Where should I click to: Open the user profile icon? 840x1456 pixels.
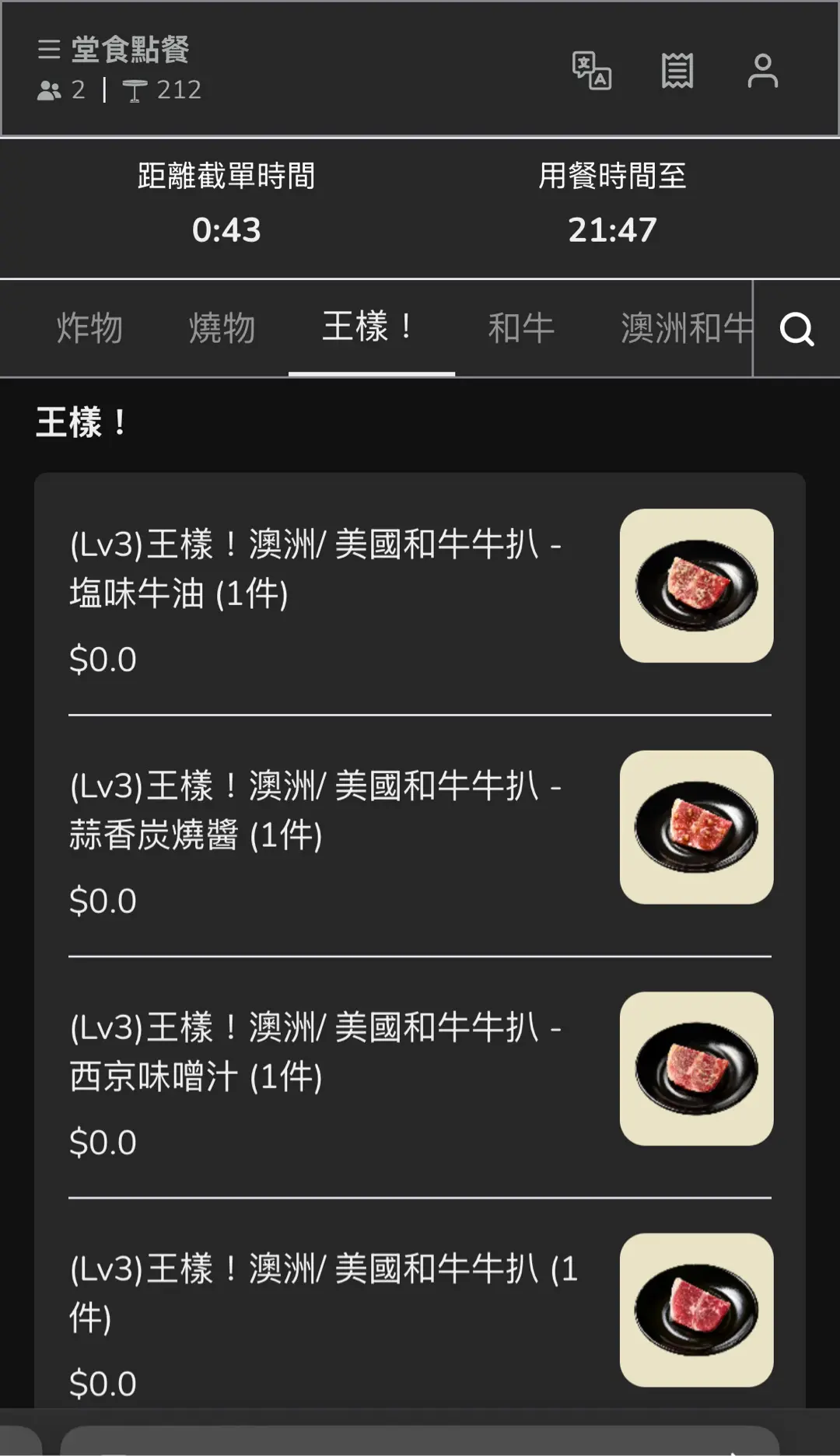(x=762, y=71)
